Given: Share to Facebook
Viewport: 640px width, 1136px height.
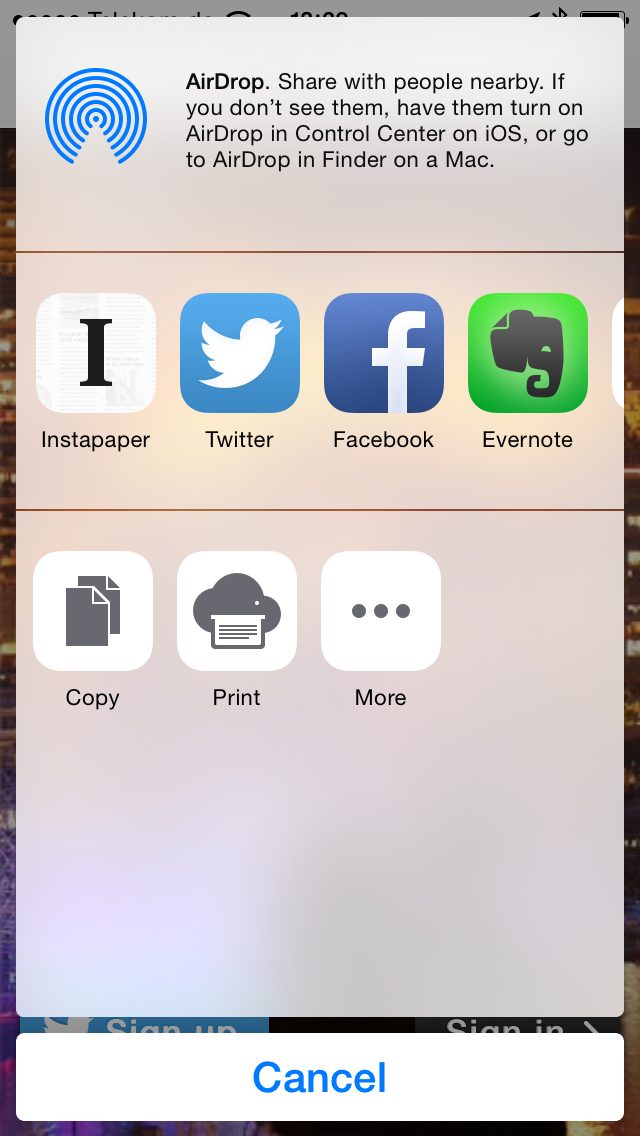Looking at the screenshot, I should 384,353.
